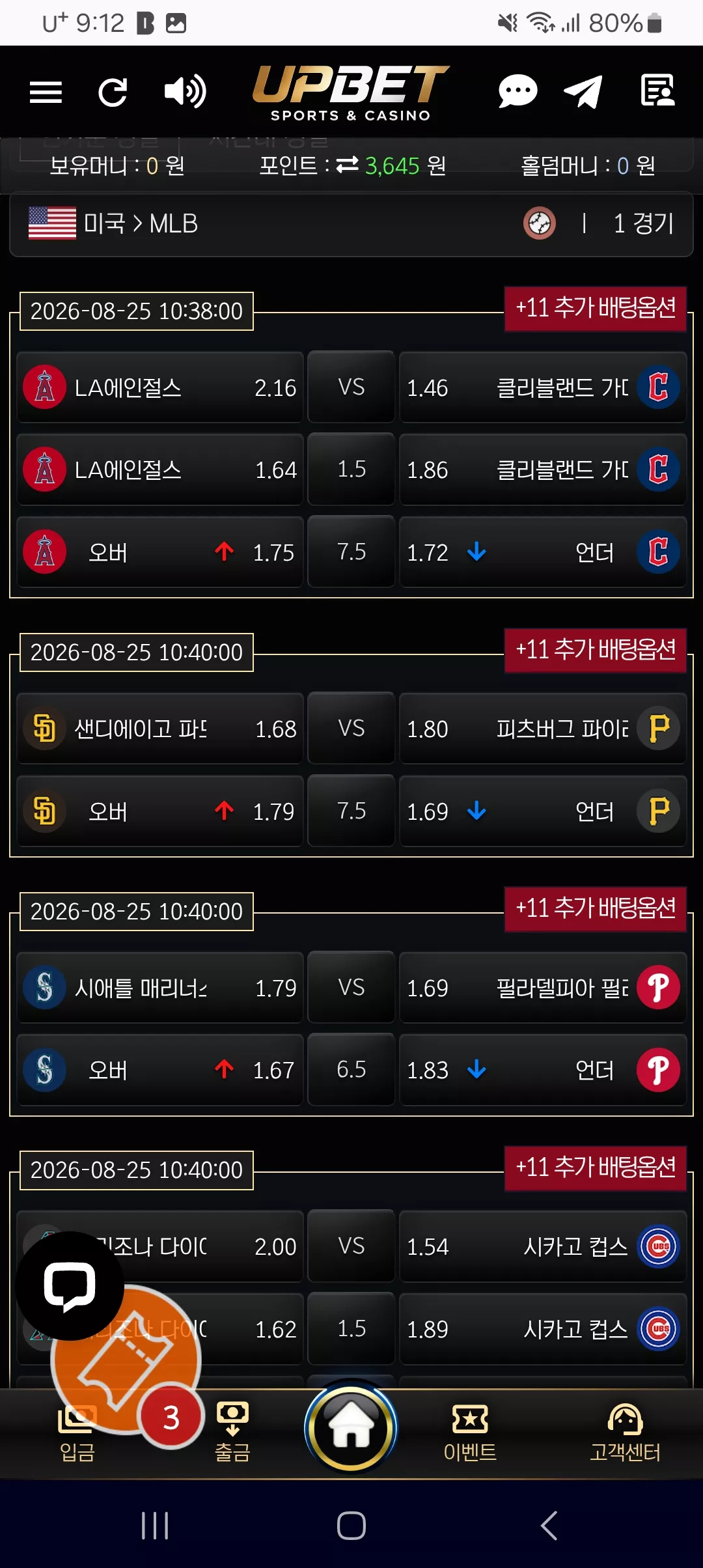Open the Telegram paper plane icon
Viewport: 703px width, 1568px height.
click(583, 91)
